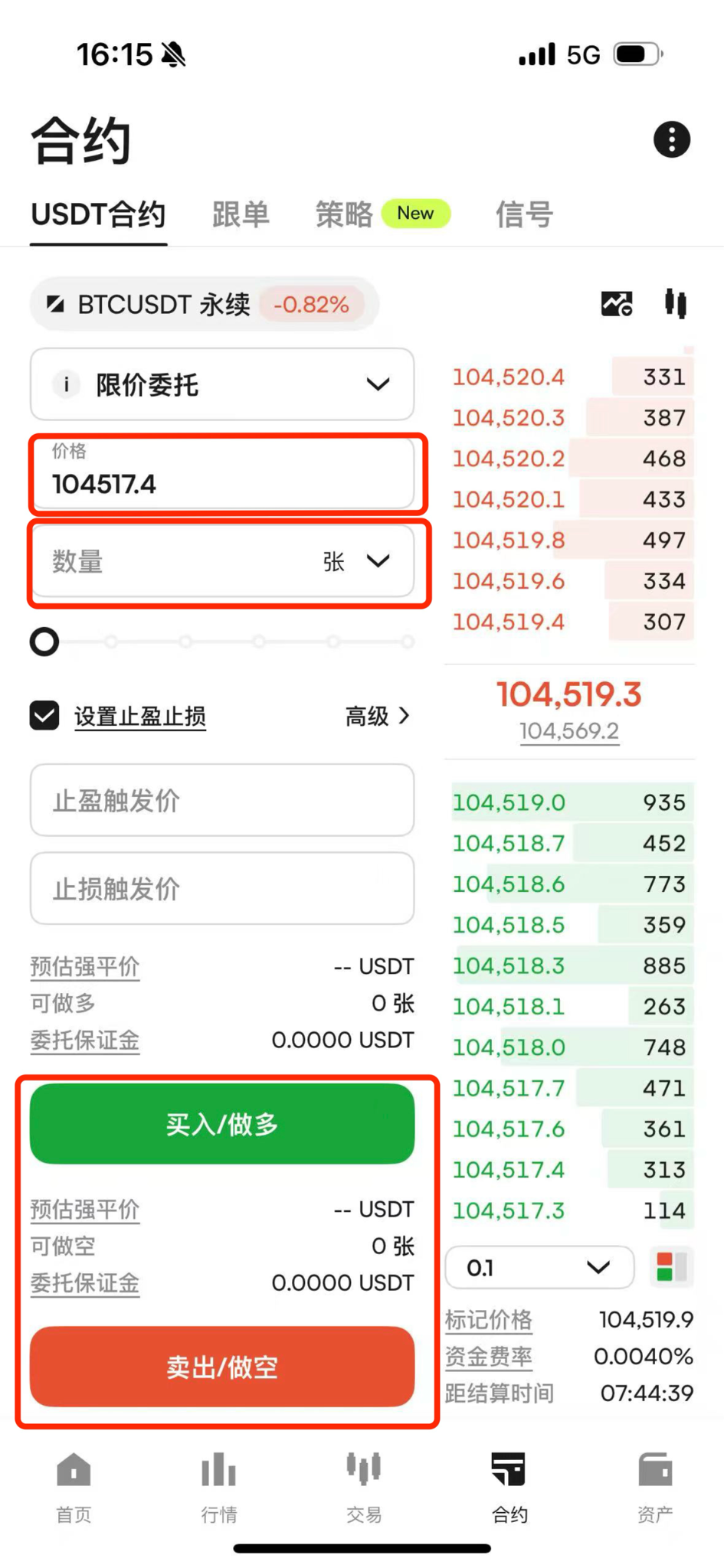Tap the 卖出/做空 button
The height and width of the screenshot is (1568, 724).
click(222, 1367)
